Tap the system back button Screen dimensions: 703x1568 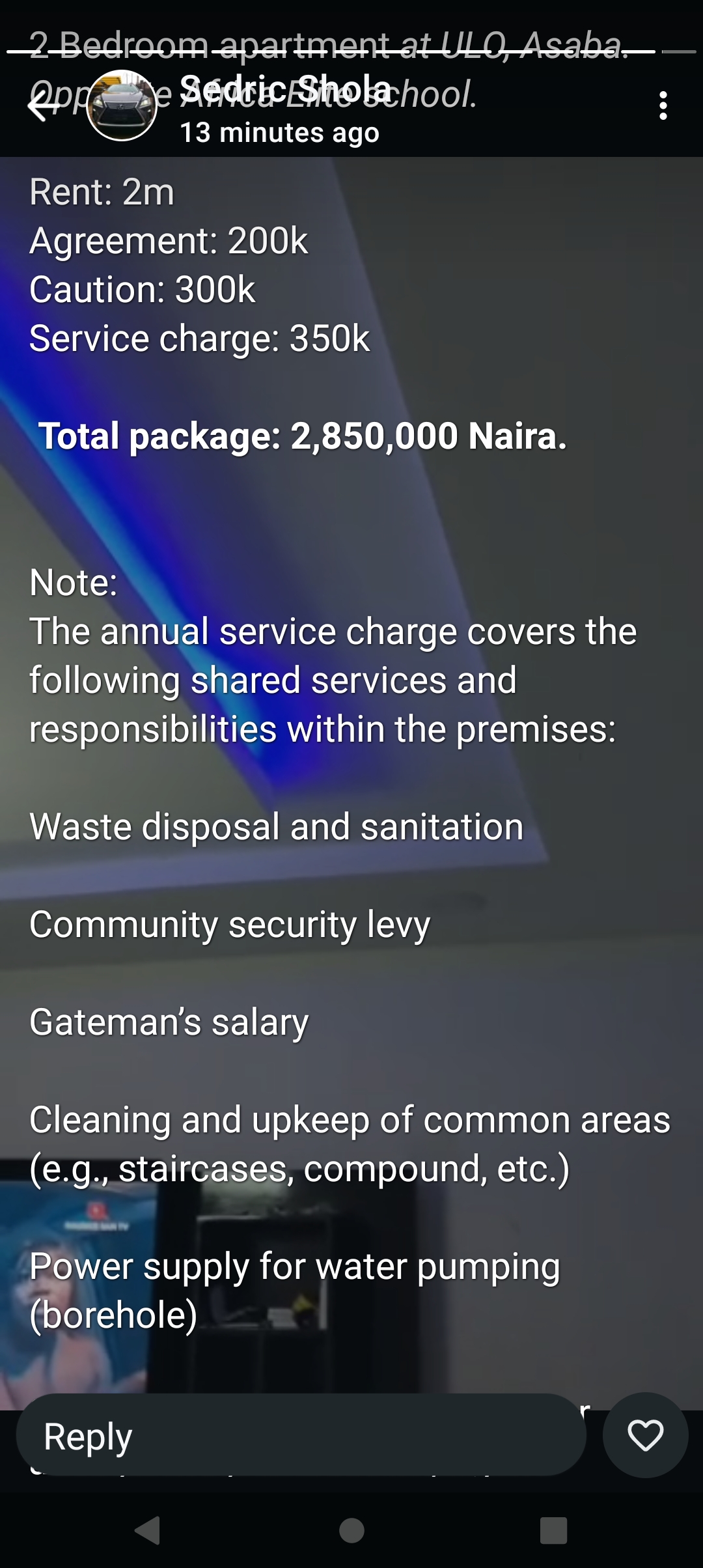(x=148, y=1530)
